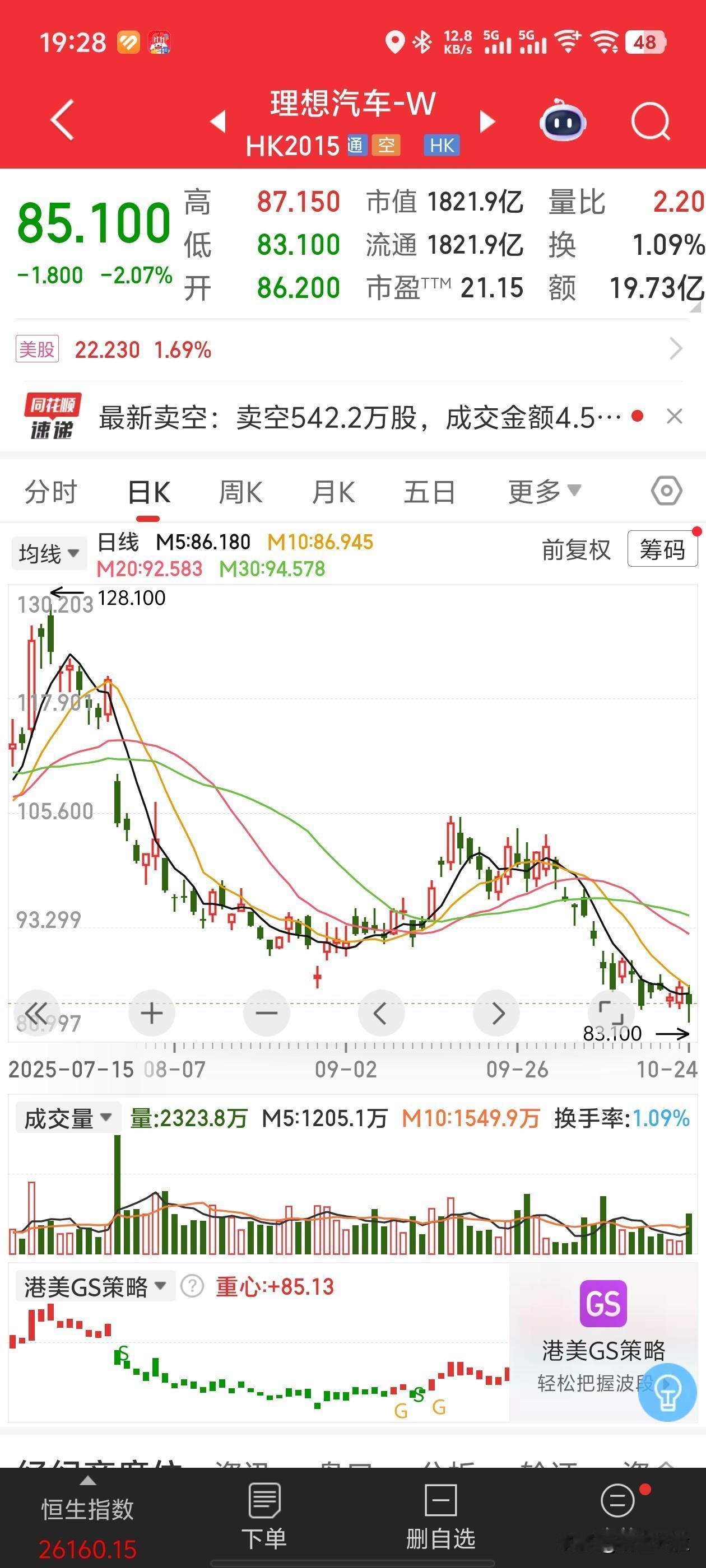
Task: Open the 均线 indicator dropdown
Action: (x=49, y=554)
